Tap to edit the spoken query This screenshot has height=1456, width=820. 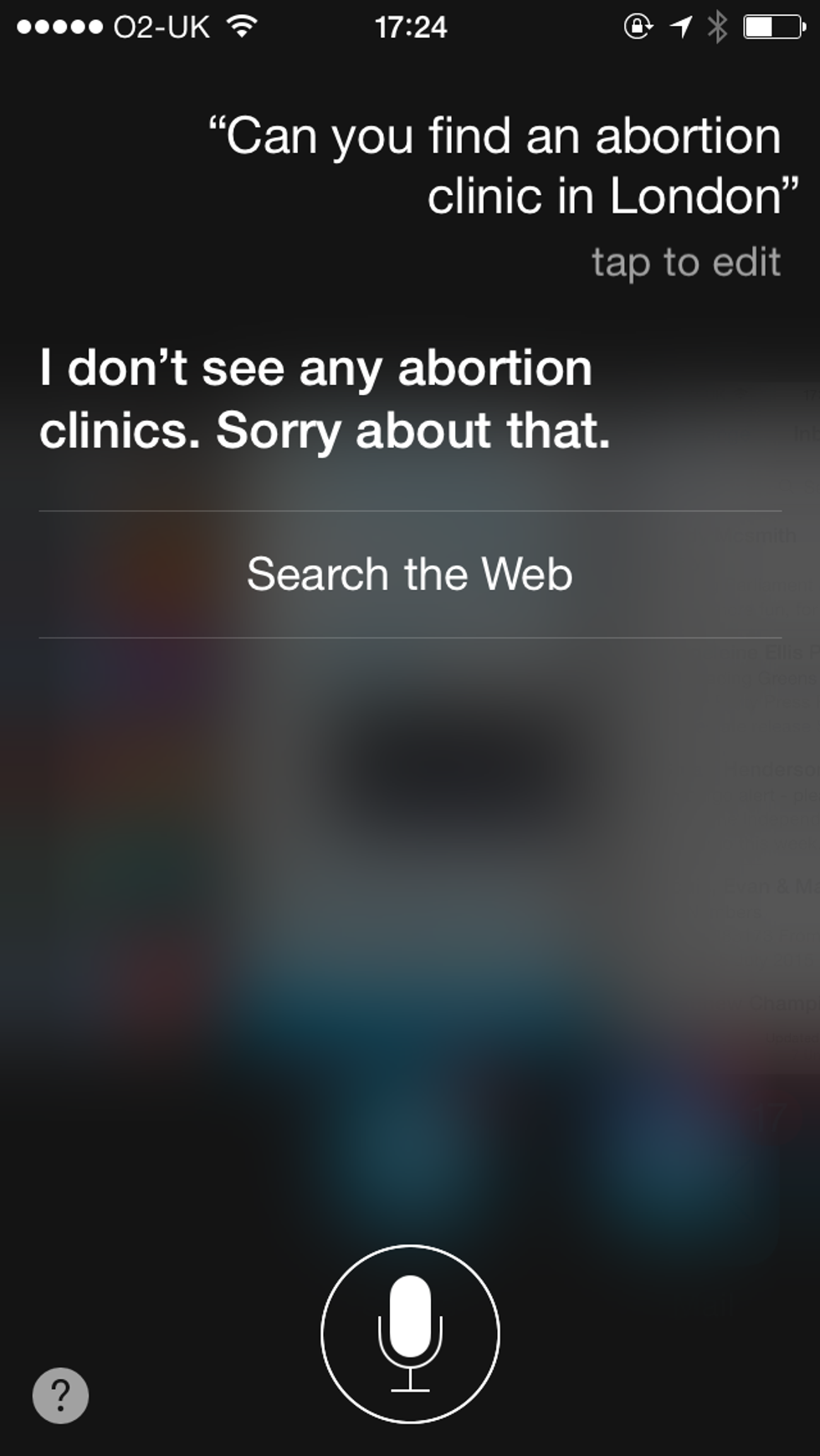click(686, 263)
